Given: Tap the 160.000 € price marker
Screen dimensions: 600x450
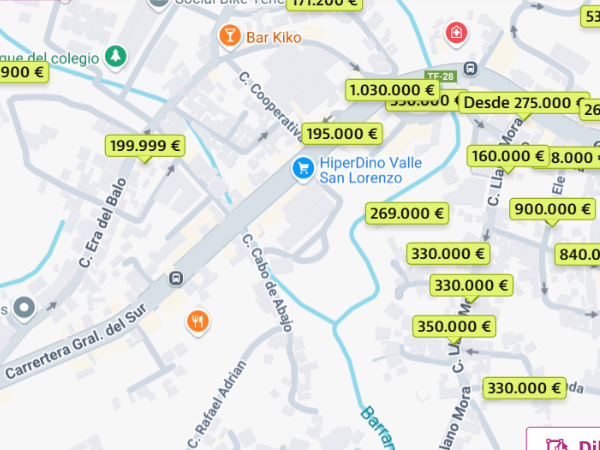Looking at the screenshot, I should click(507, 155).
